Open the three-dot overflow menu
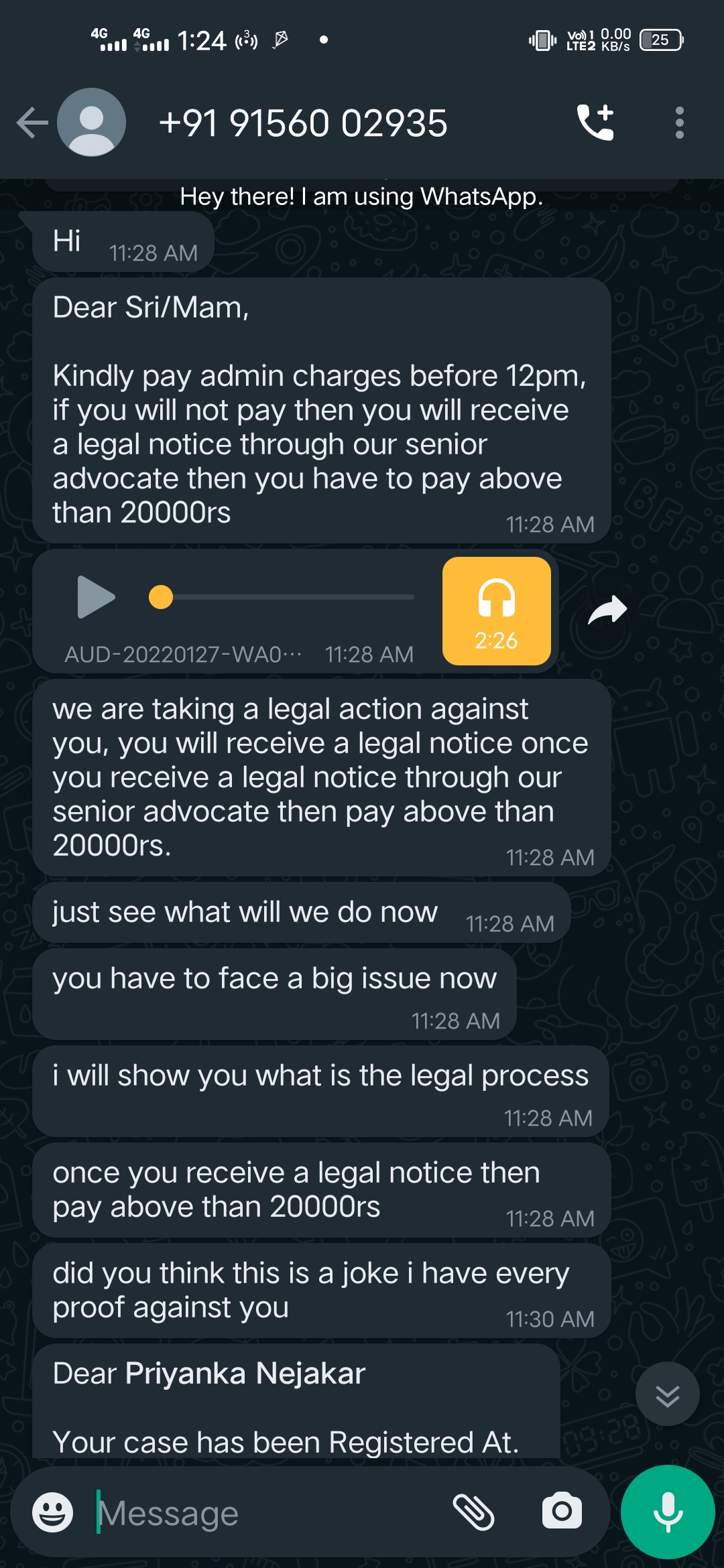Screen dimensions: 724x1568 679,123
